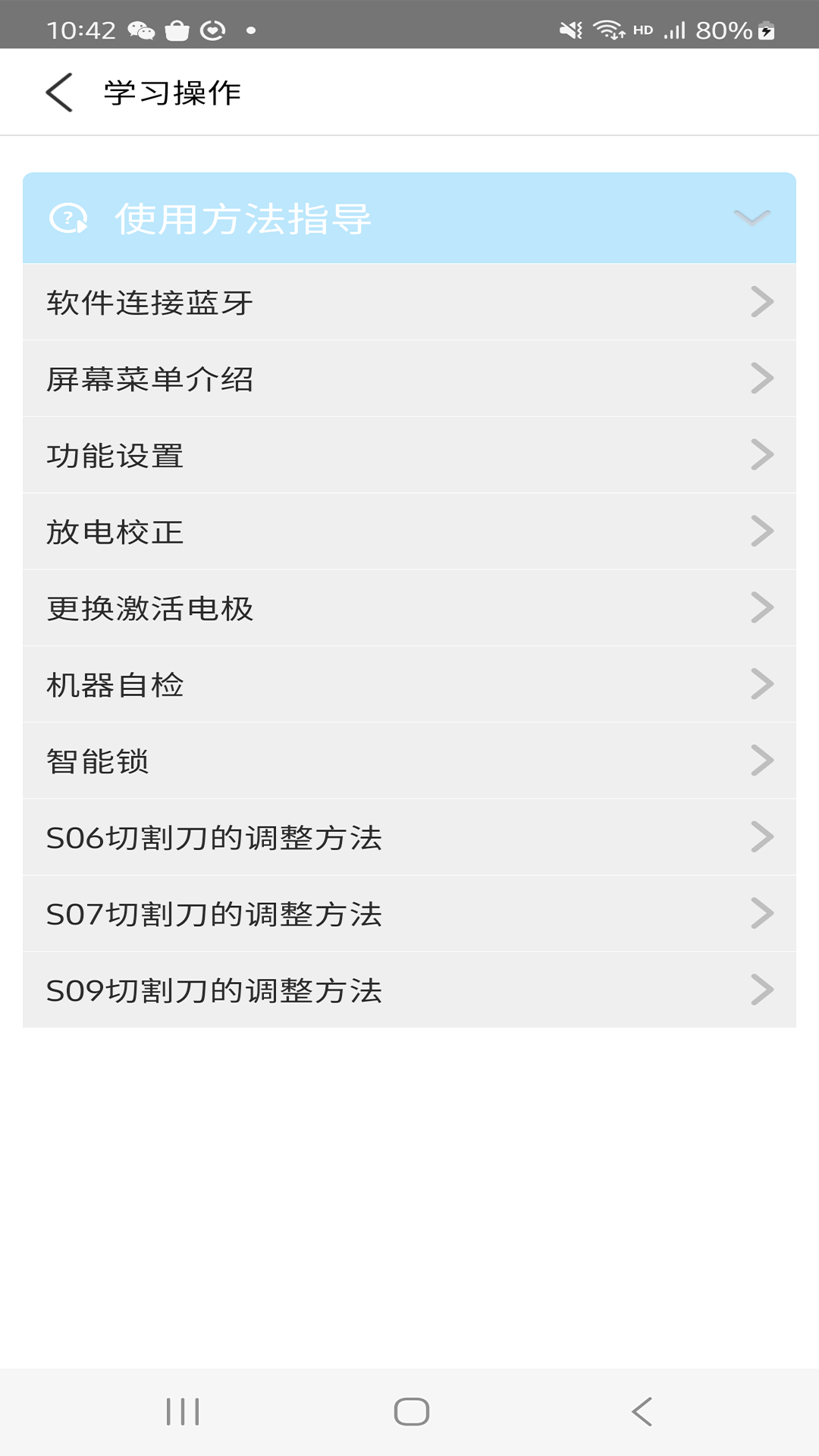
Task: View 放电校正 instructions
Action: pyautogui.click(x=409, y=532)
